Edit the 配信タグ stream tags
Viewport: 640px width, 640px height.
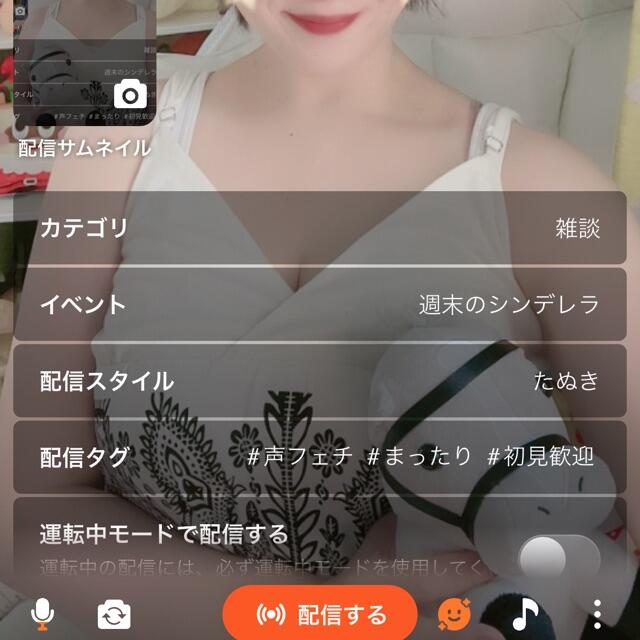320,457
